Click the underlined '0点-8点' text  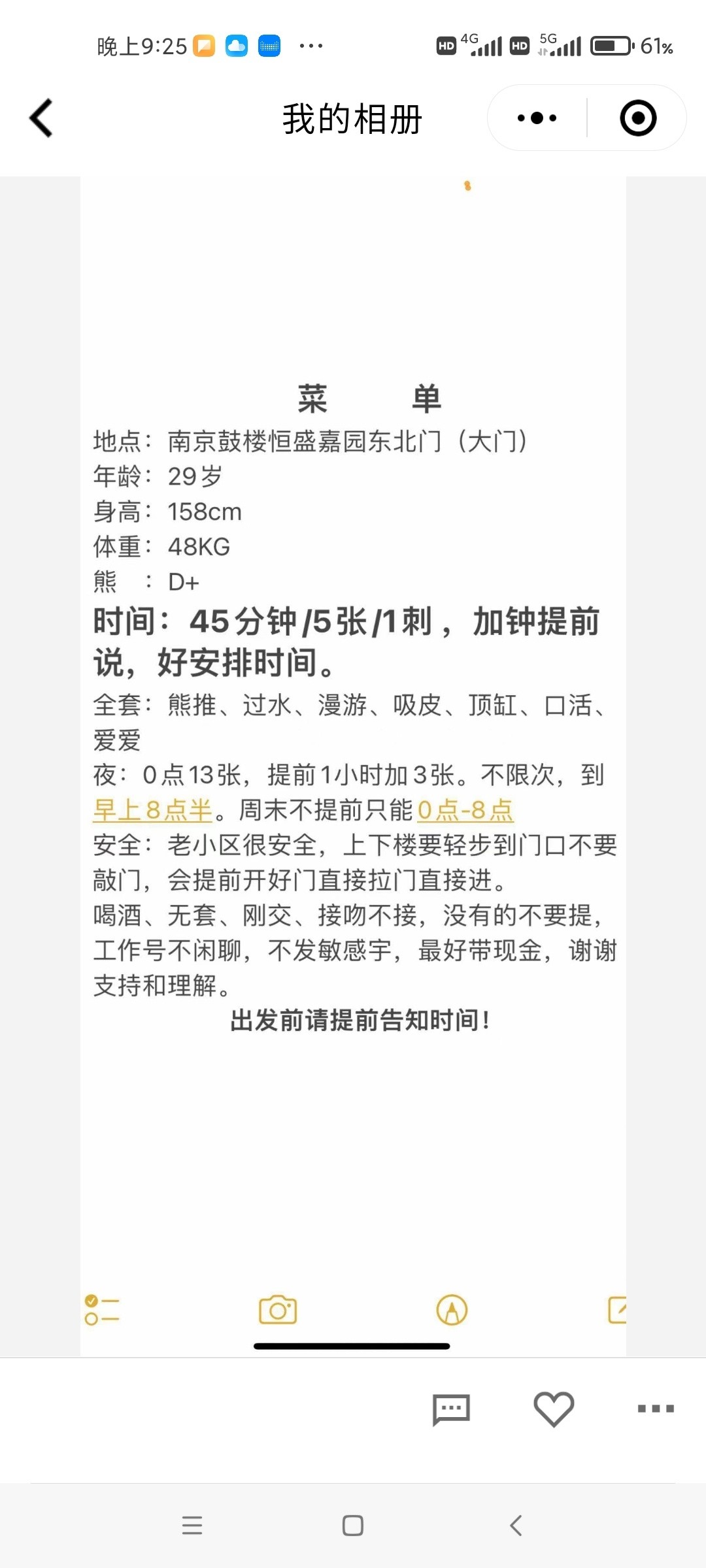click(465, 811)
